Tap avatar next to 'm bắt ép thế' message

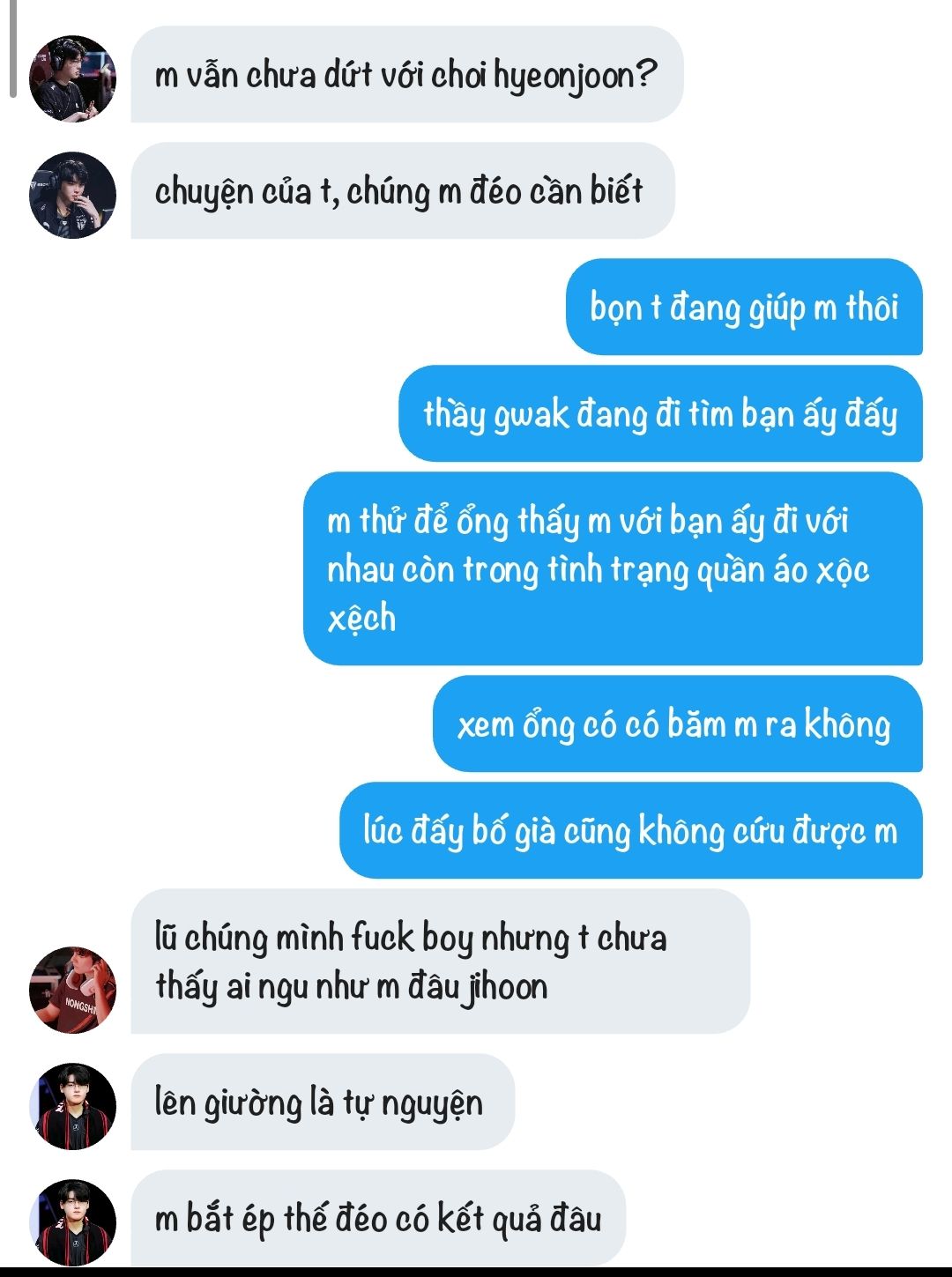[72, 1222]
